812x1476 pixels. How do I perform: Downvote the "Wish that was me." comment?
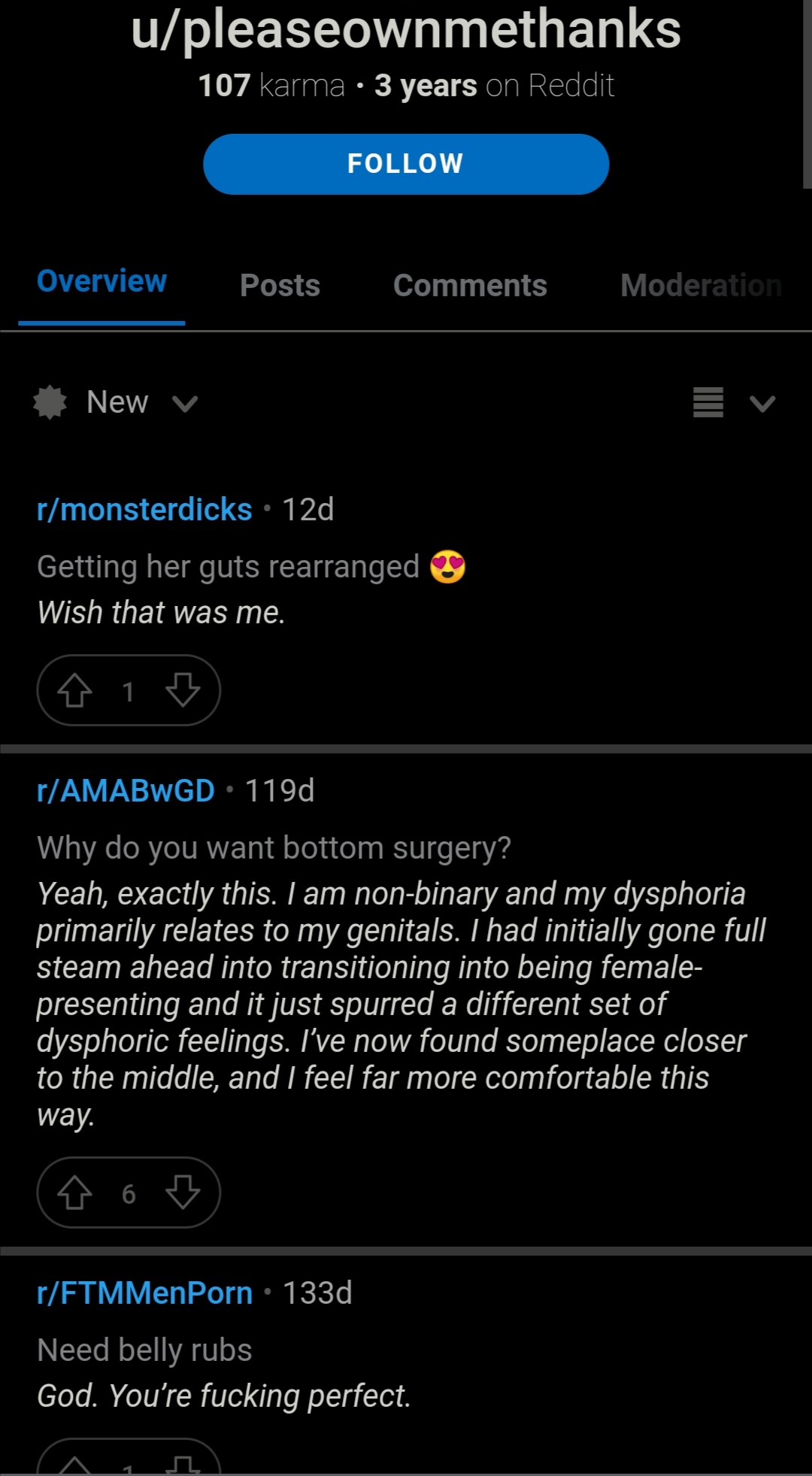[x=183, y=690]
